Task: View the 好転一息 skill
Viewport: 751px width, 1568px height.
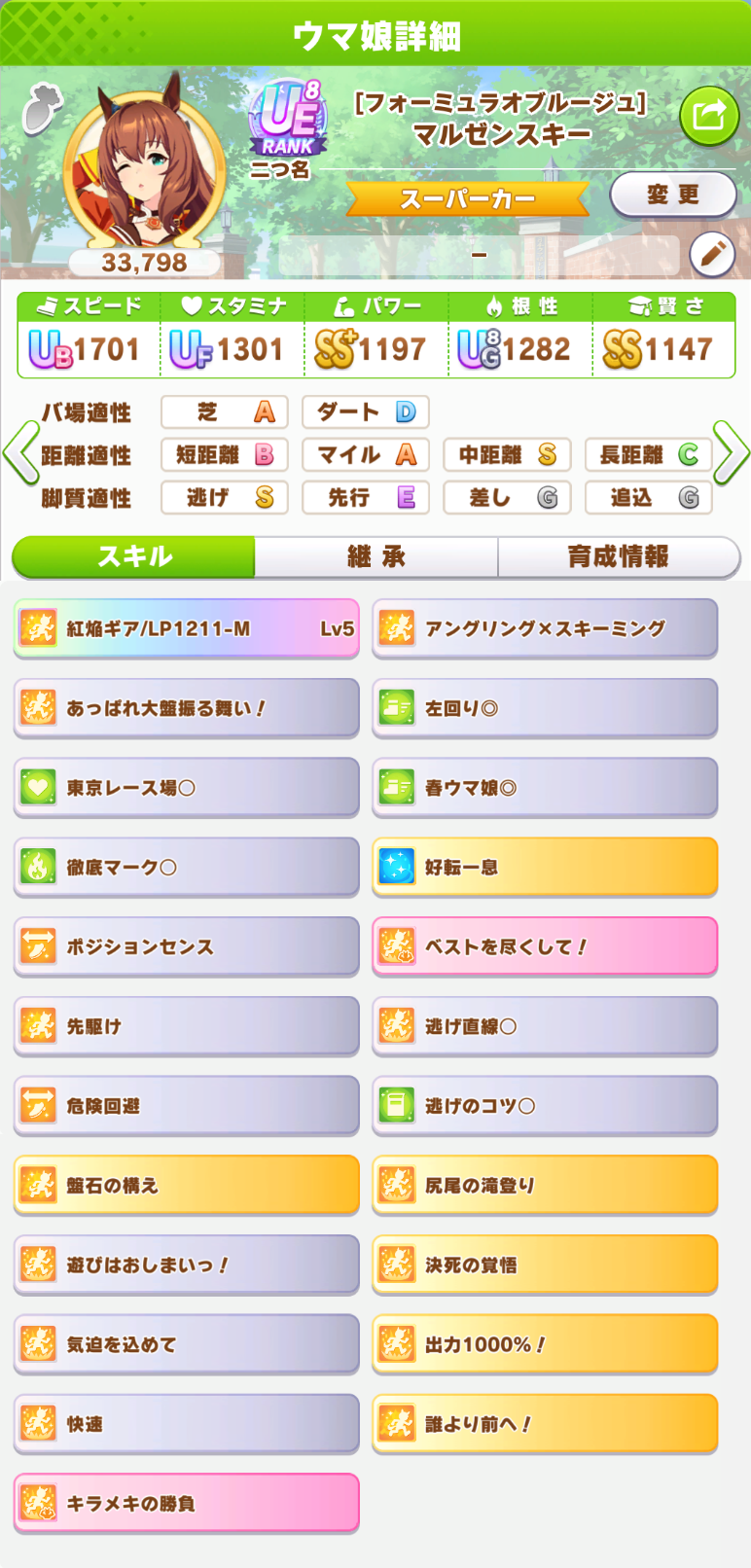Action: click(545, 867)
